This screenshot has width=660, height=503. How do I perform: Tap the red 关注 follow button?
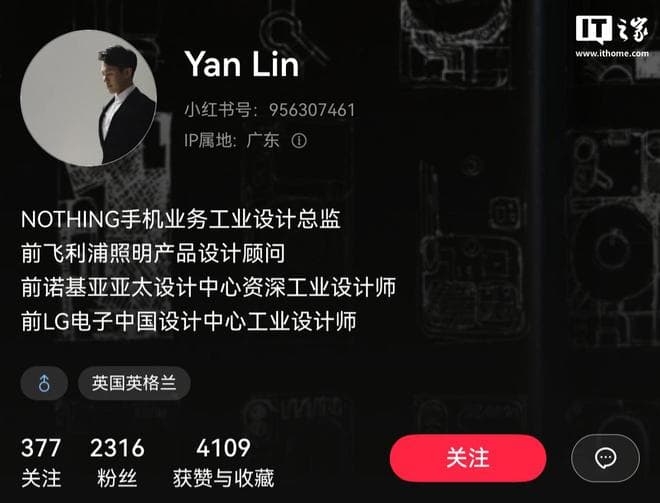(467, 459)
